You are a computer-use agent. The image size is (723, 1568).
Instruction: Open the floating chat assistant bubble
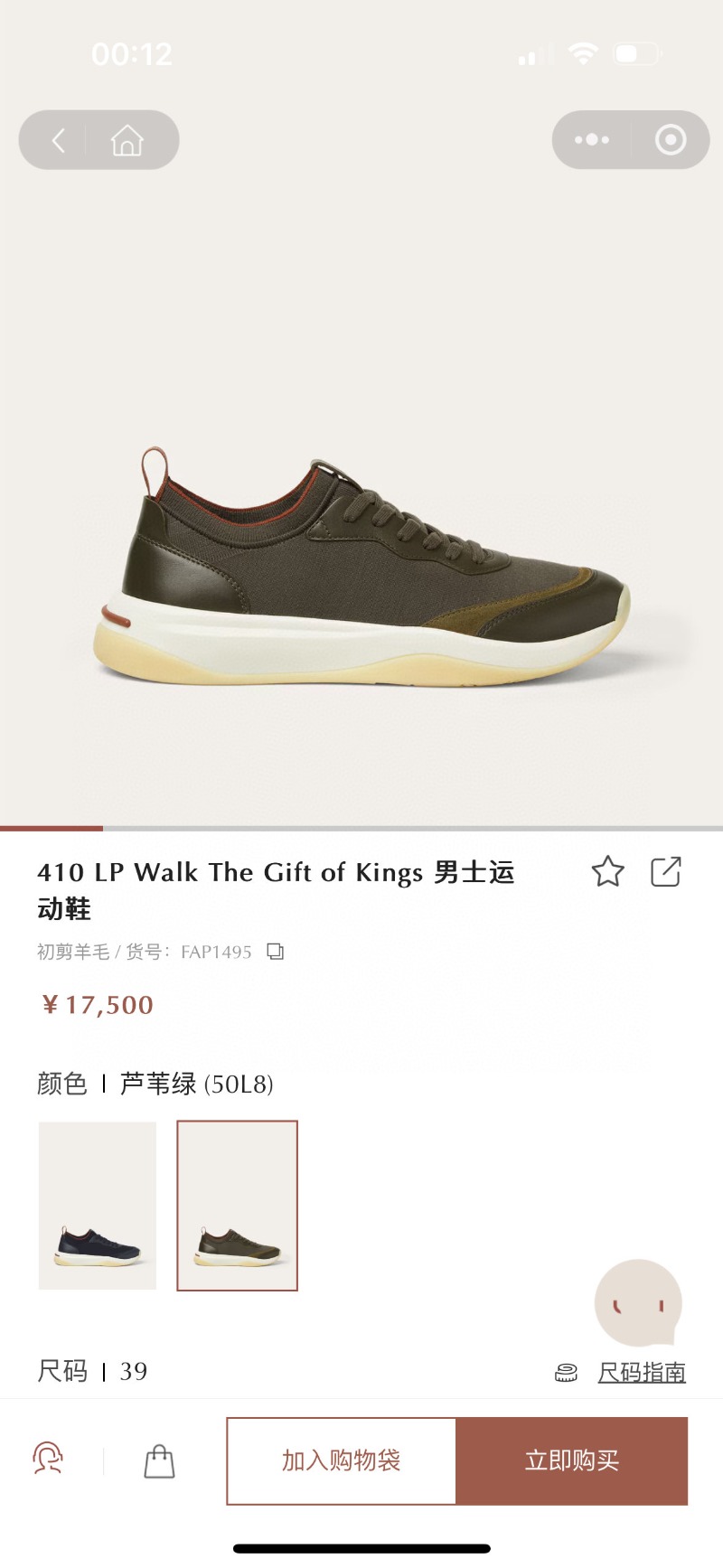click(638, 1303)
